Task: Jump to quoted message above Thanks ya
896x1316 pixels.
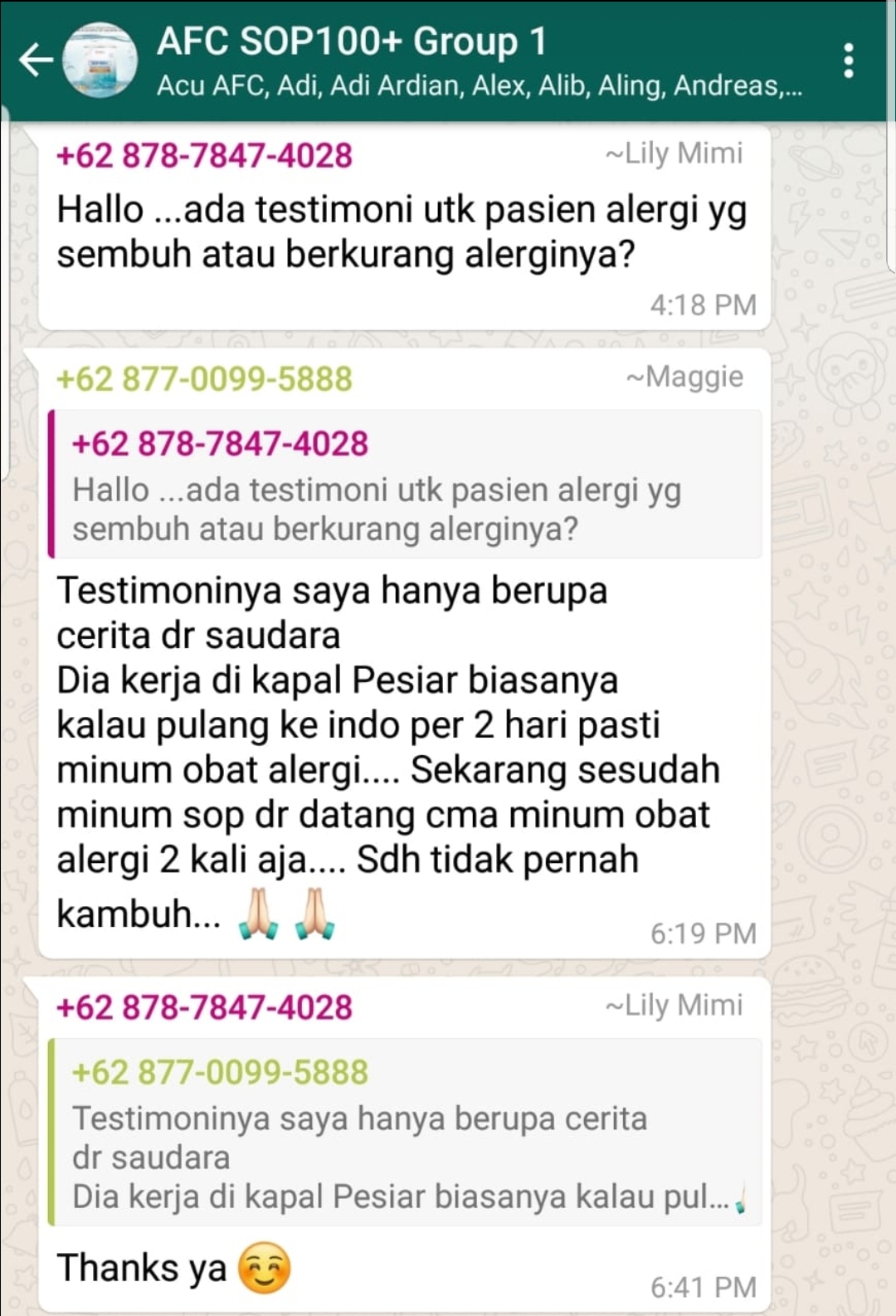Action: coord(405,1133)
